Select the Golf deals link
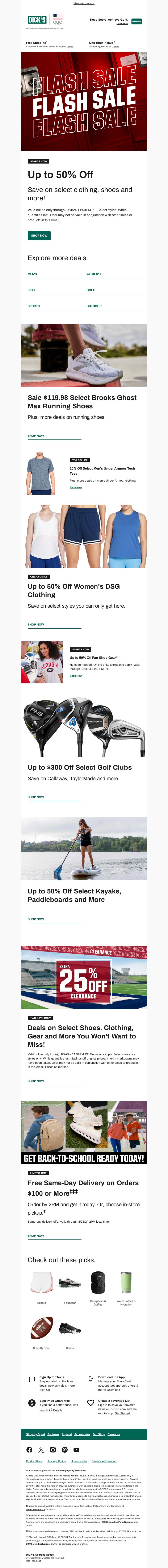Screen dimensions: 168x1568 pos(90,290)
